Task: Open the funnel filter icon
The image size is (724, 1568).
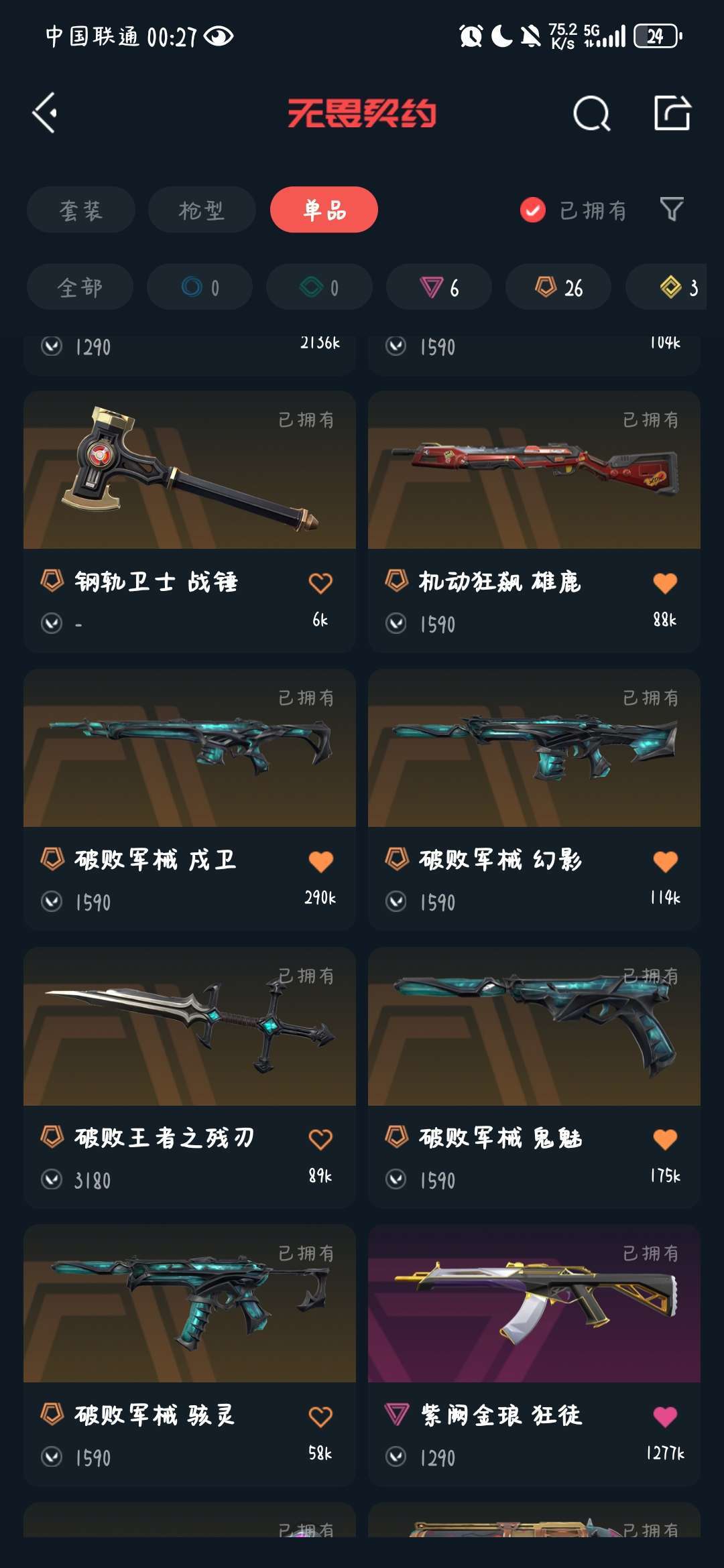Action: pyautogui.click(x=672, y=210)
